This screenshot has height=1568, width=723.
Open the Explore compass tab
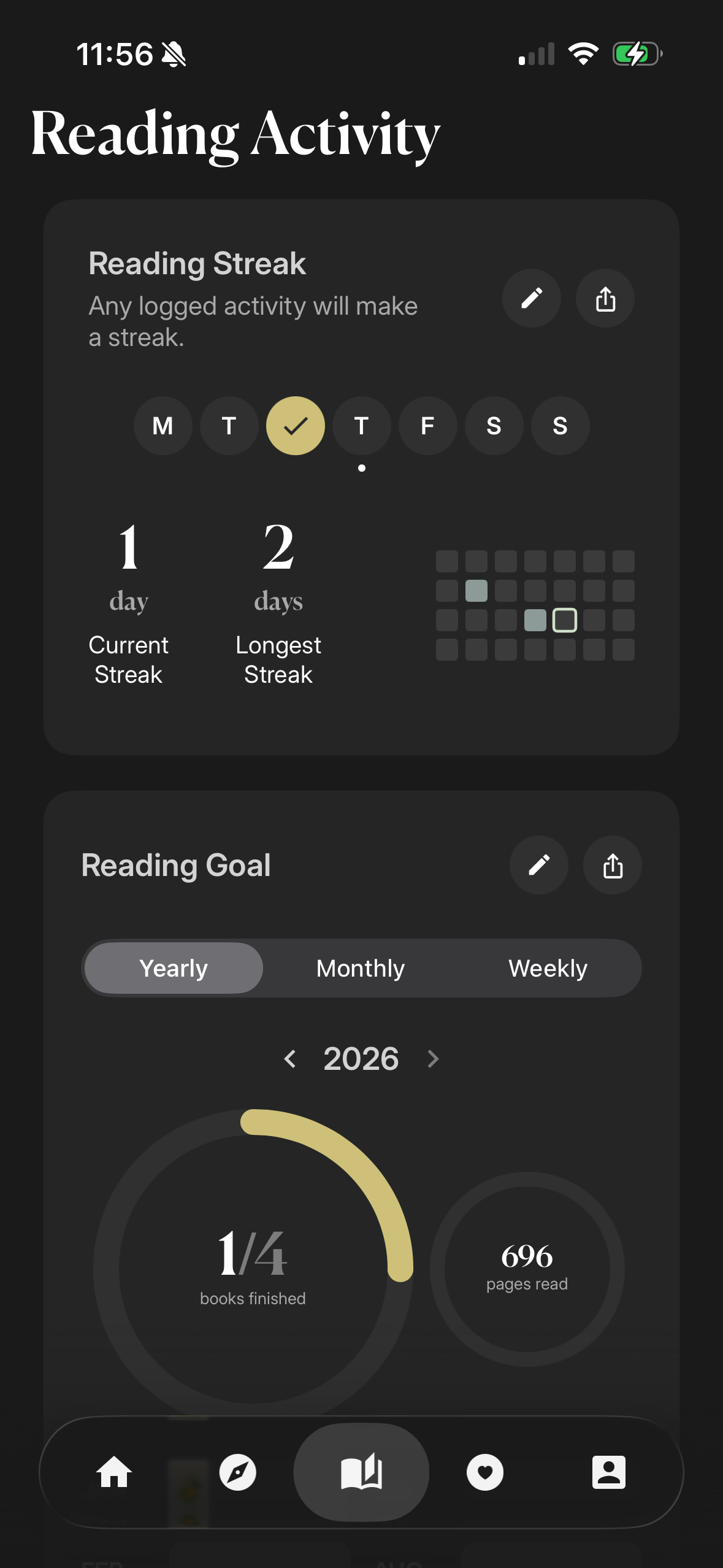pyautogui.click(x=238, y=1472)
